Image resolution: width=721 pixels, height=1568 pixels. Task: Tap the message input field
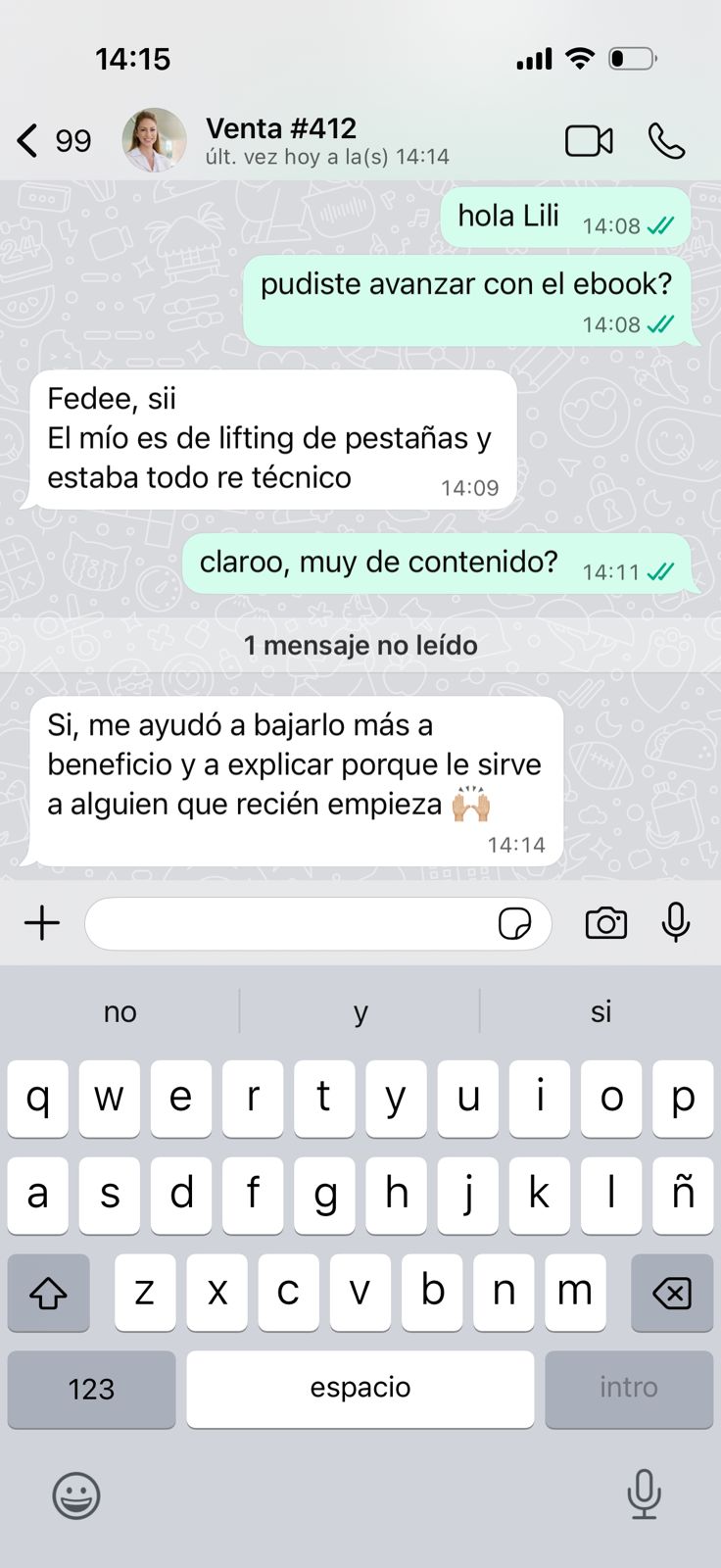(294, 922)
